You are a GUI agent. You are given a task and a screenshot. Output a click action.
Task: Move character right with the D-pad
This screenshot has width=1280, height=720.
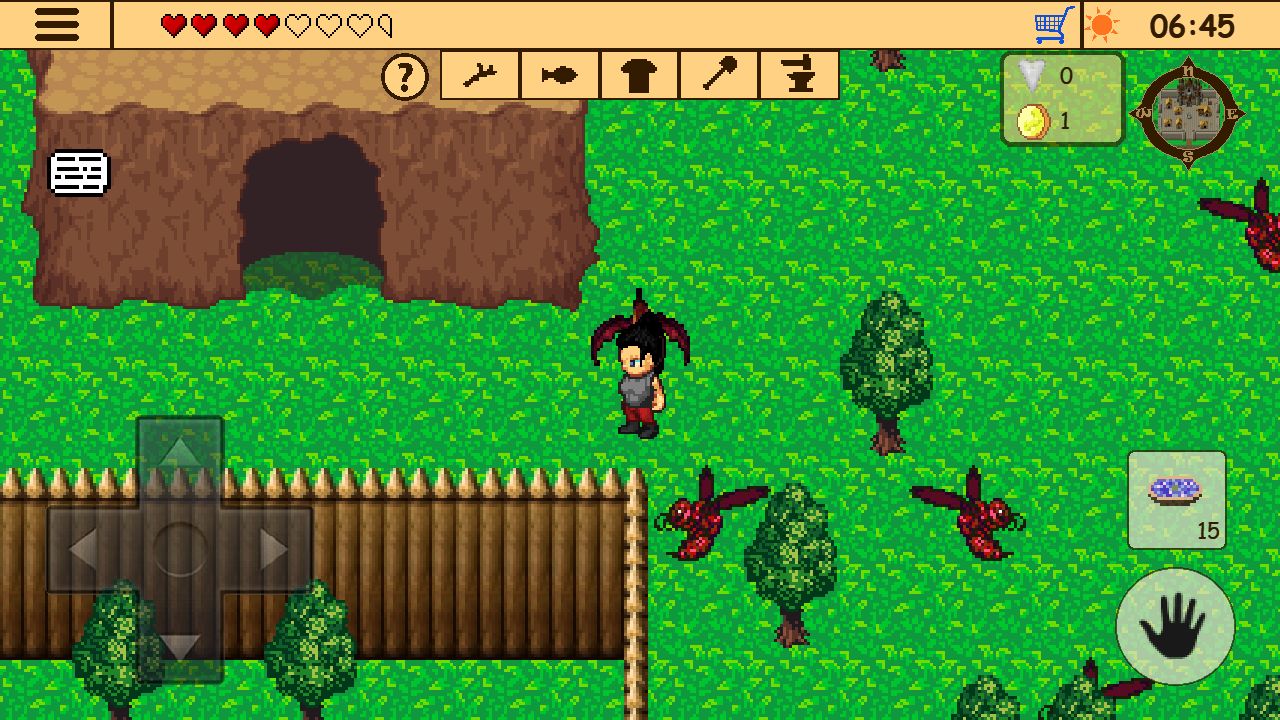point(273,549)
